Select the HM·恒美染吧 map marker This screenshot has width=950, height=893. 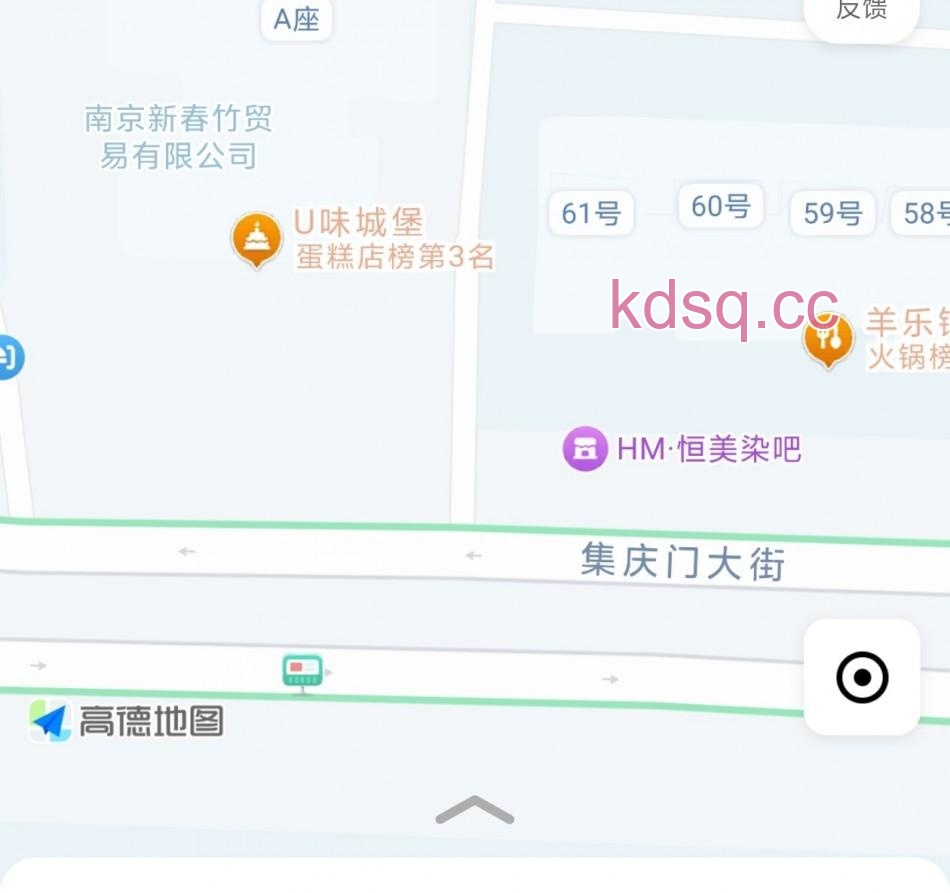585,449
